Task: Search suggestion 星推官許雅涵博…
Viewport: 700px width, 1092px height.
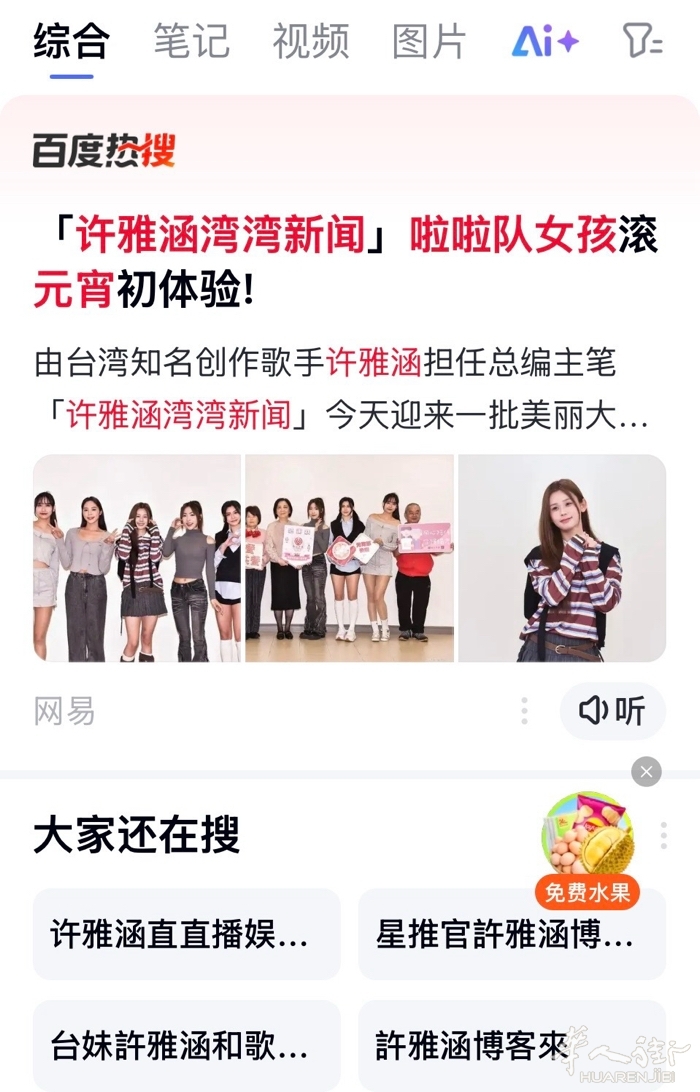Action: click(x=511, y=934)
